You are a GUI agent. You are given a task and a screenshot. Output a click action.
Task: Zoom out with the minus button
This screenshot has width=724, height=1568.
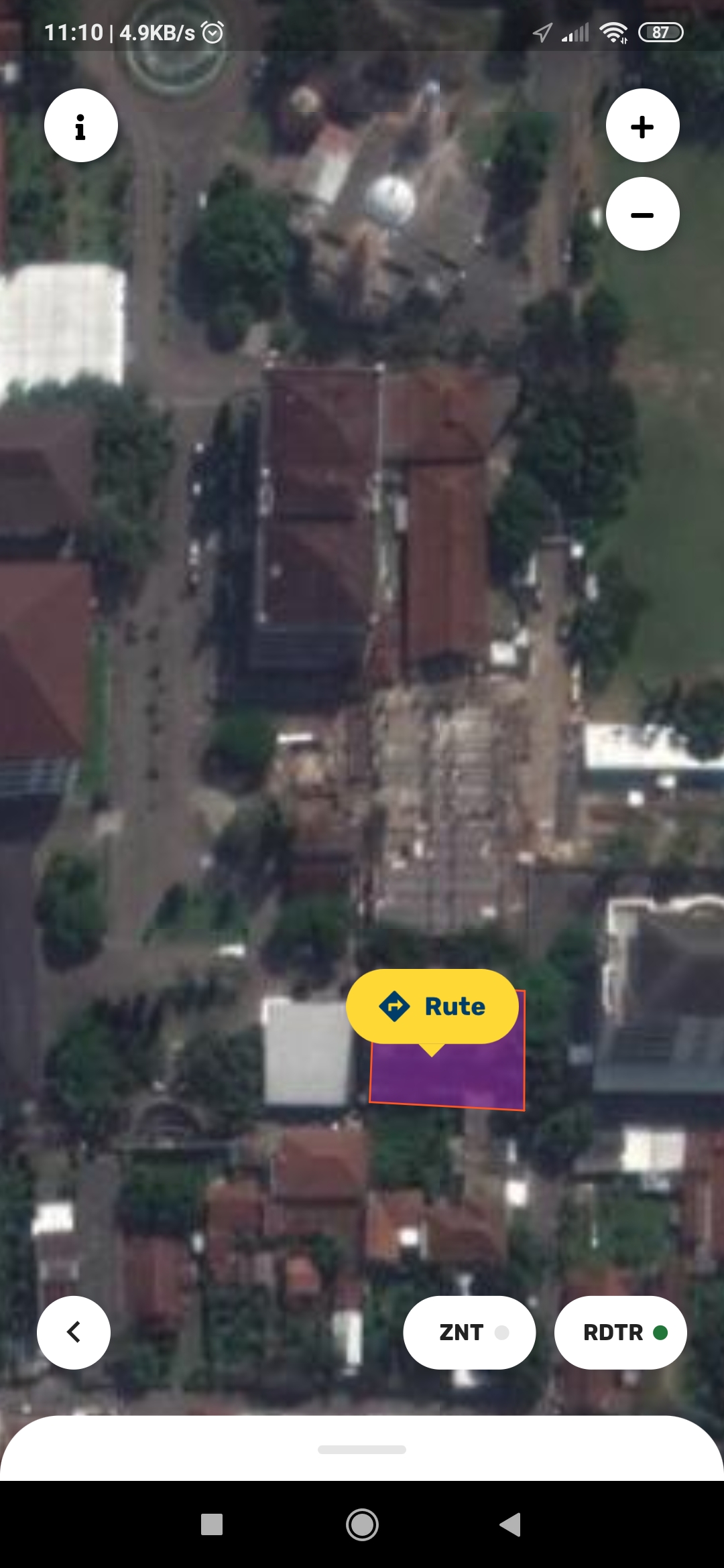(x=642, y=214)
